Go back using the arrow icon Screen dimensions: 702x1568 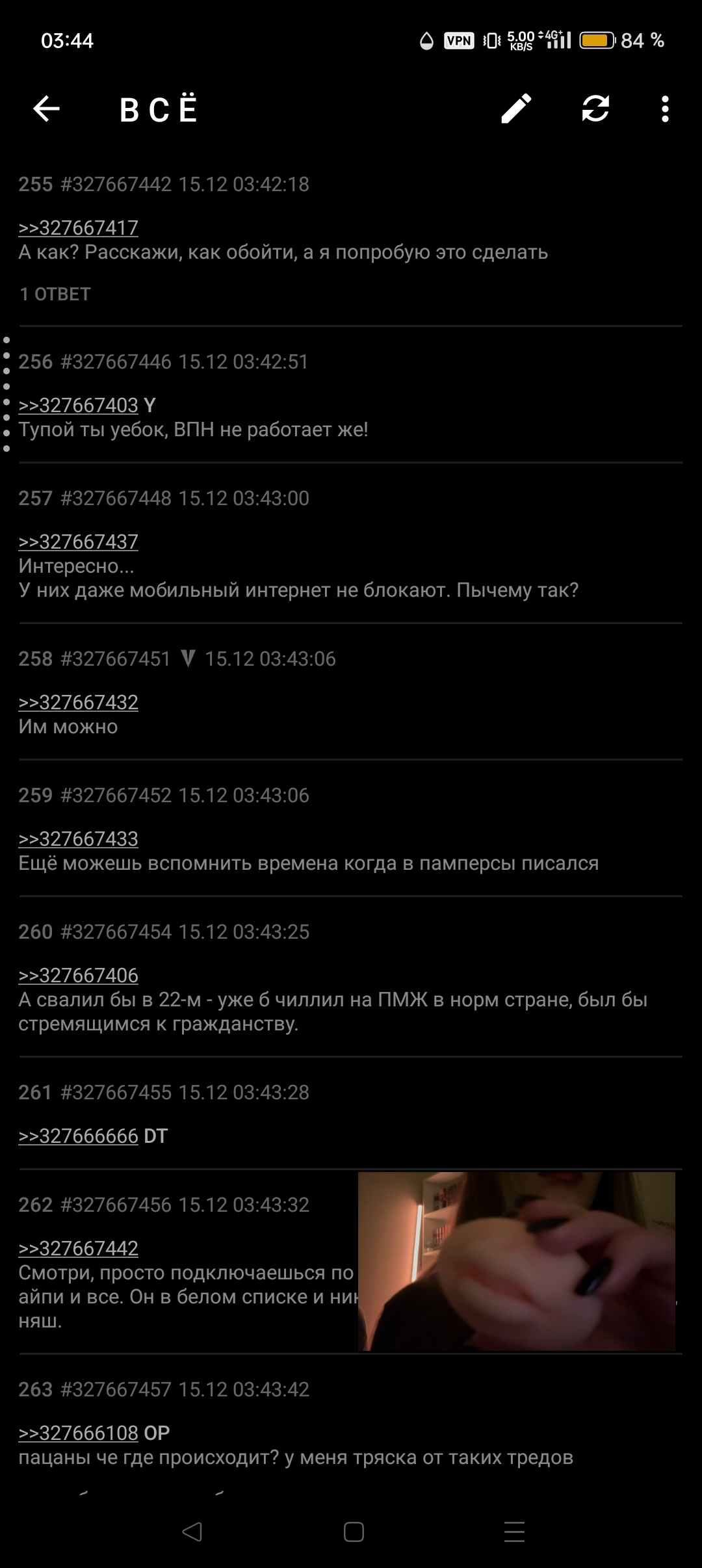pyautogui.click(x=46, y=109)
